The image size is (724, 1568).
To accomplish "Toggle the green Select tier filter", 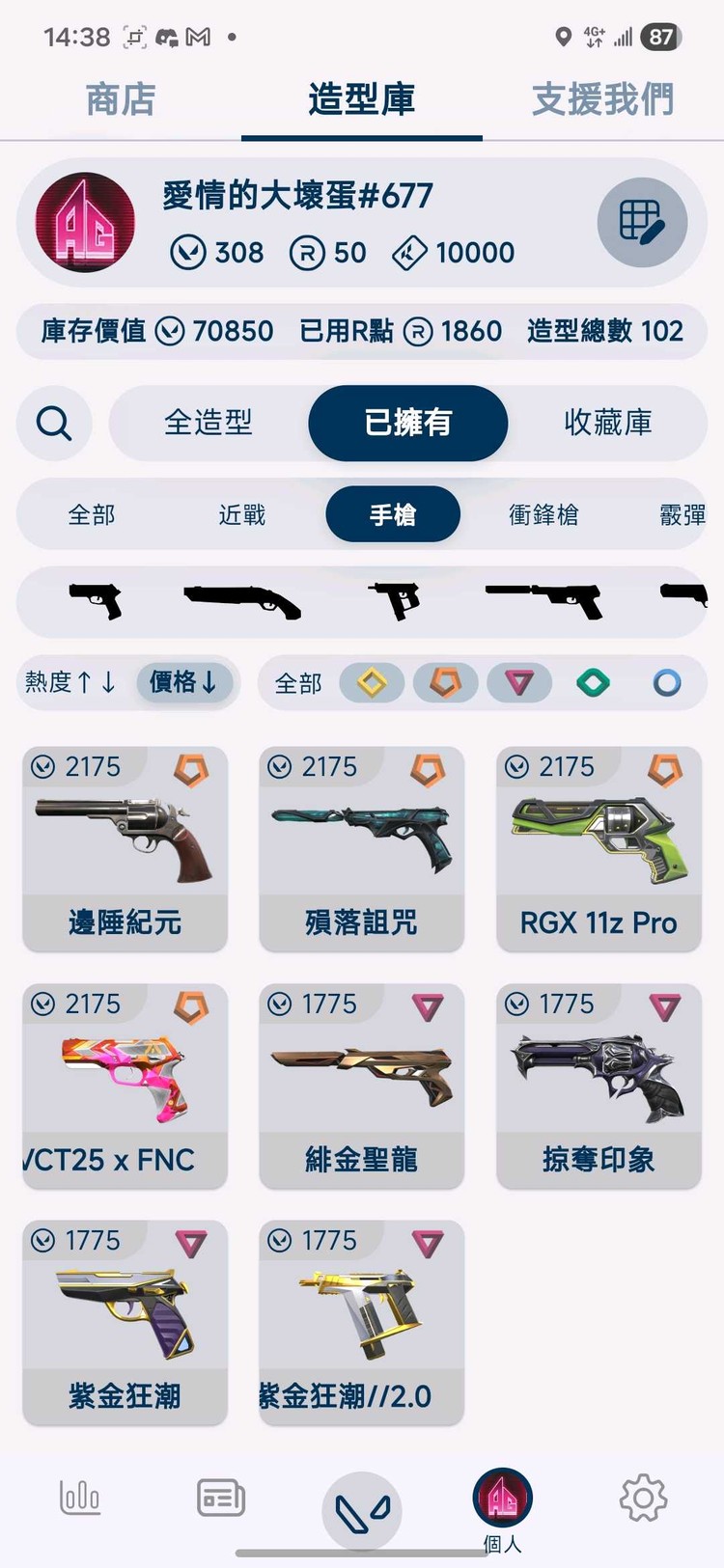I will [593, 682].
